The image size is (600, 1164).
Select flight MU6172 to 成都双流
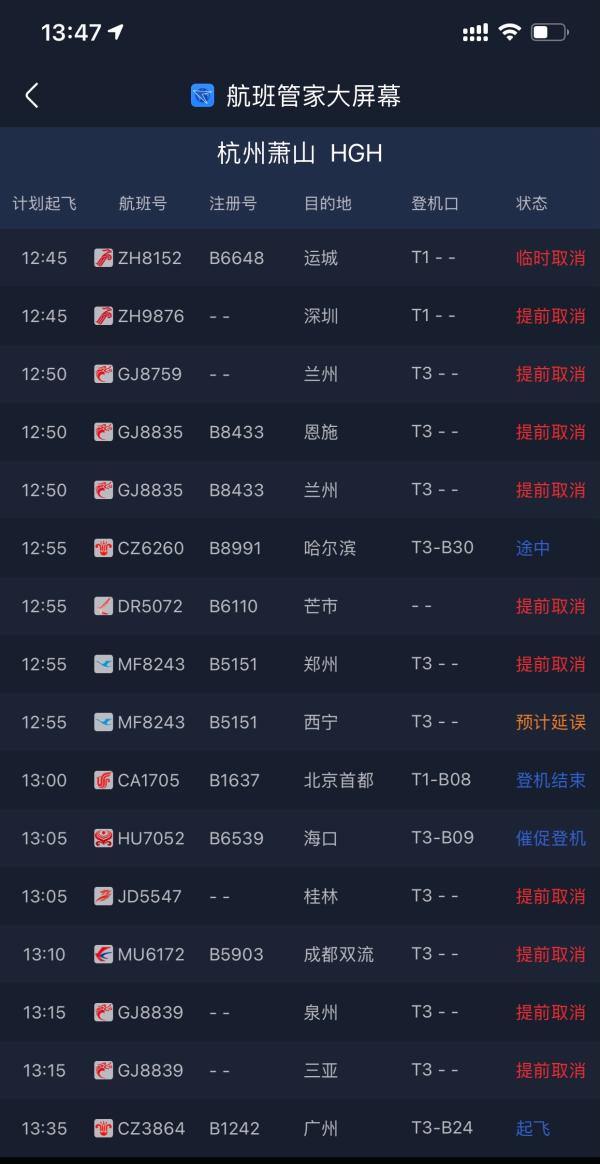point(300,954)
